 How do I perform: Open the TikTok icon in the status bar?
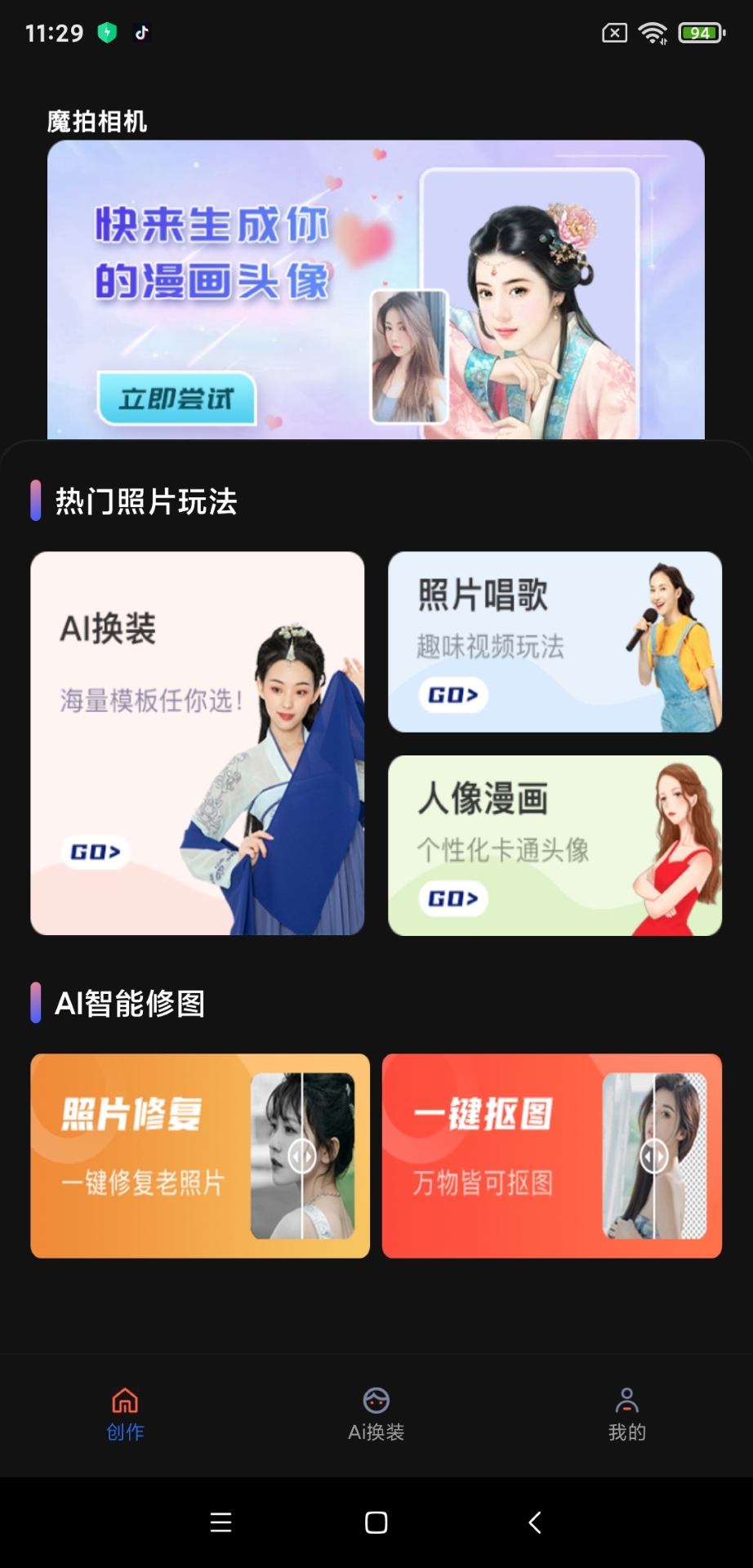click(141, 33)
